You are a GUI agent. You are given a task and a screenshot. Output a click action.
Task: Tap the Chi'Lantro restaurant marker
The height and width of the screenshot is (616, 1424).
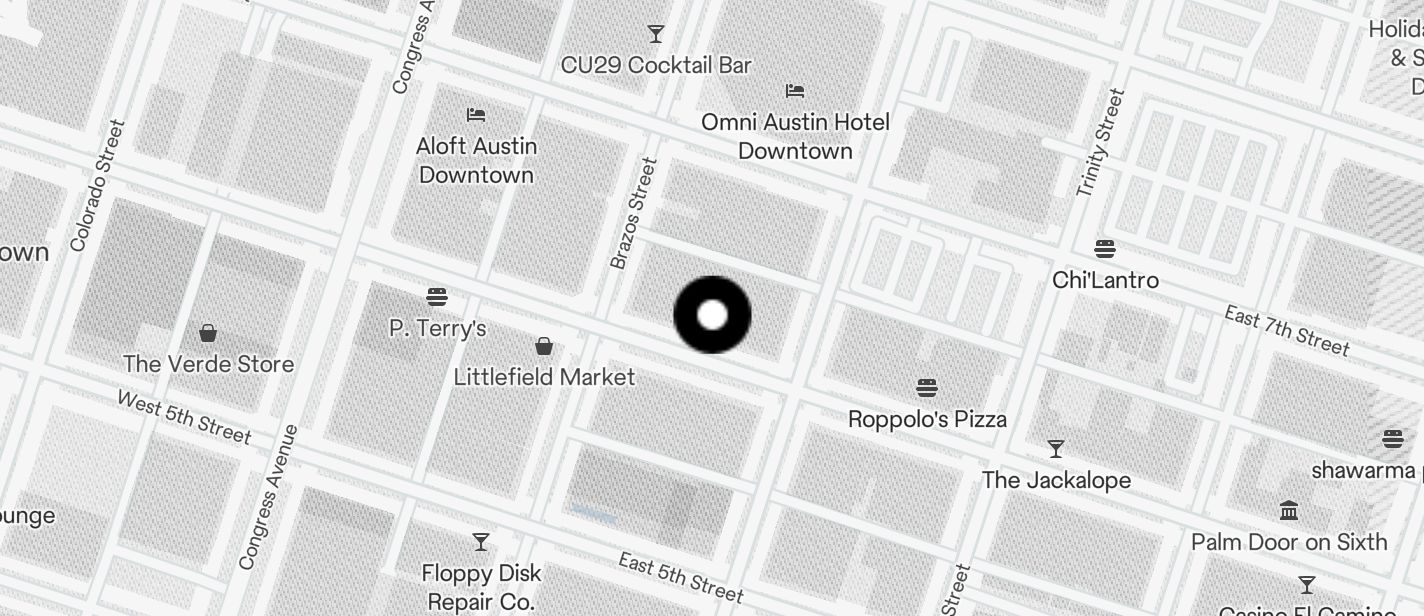pos(1105,249)
